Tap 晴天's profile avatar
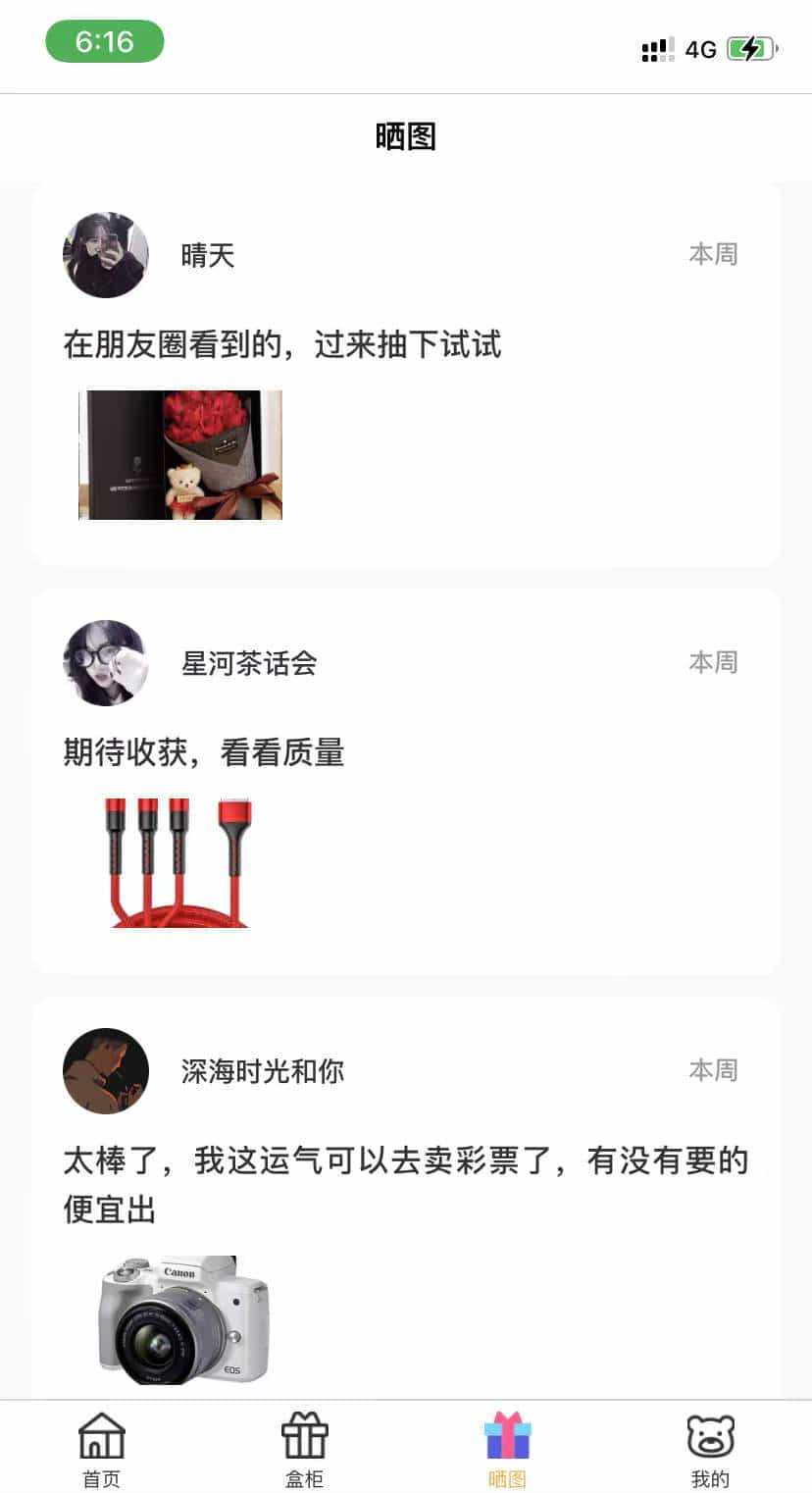 (106, 255)
